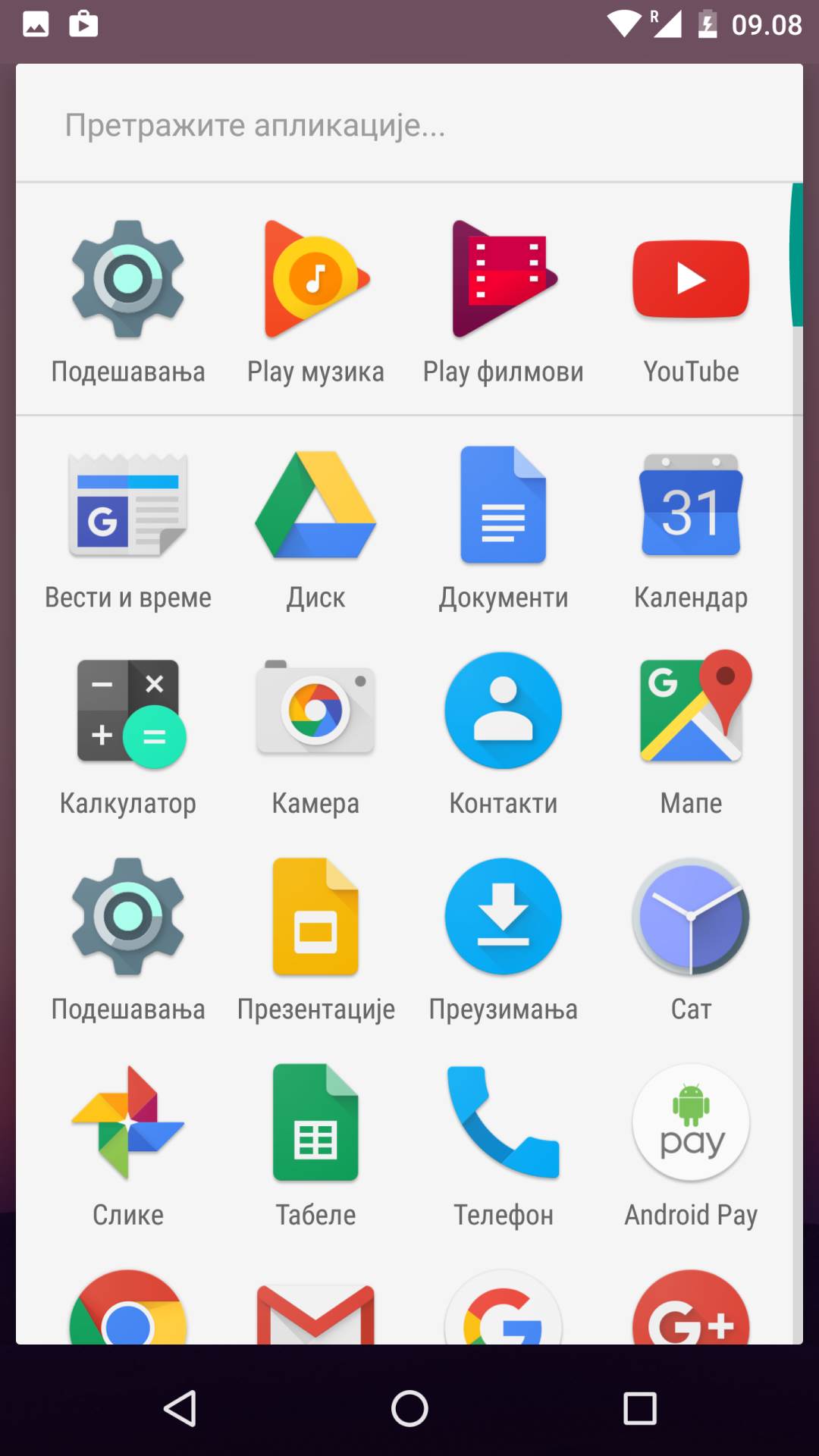Image resolution: width=819 pixels, height=1456 pixels.
Task: Go to the home screen
Action: click(409, 1409)
